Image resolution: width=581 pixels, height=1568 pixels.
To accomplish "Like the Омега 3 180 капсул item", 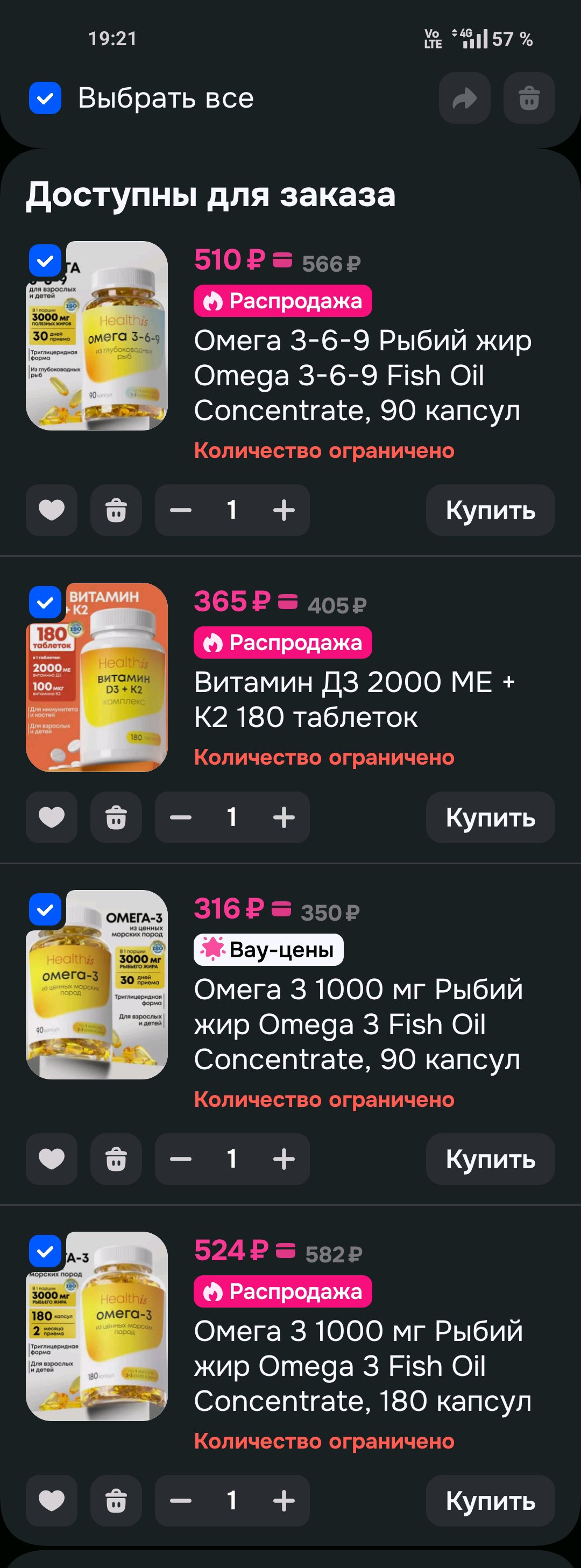I will [x=52, y=1500].
